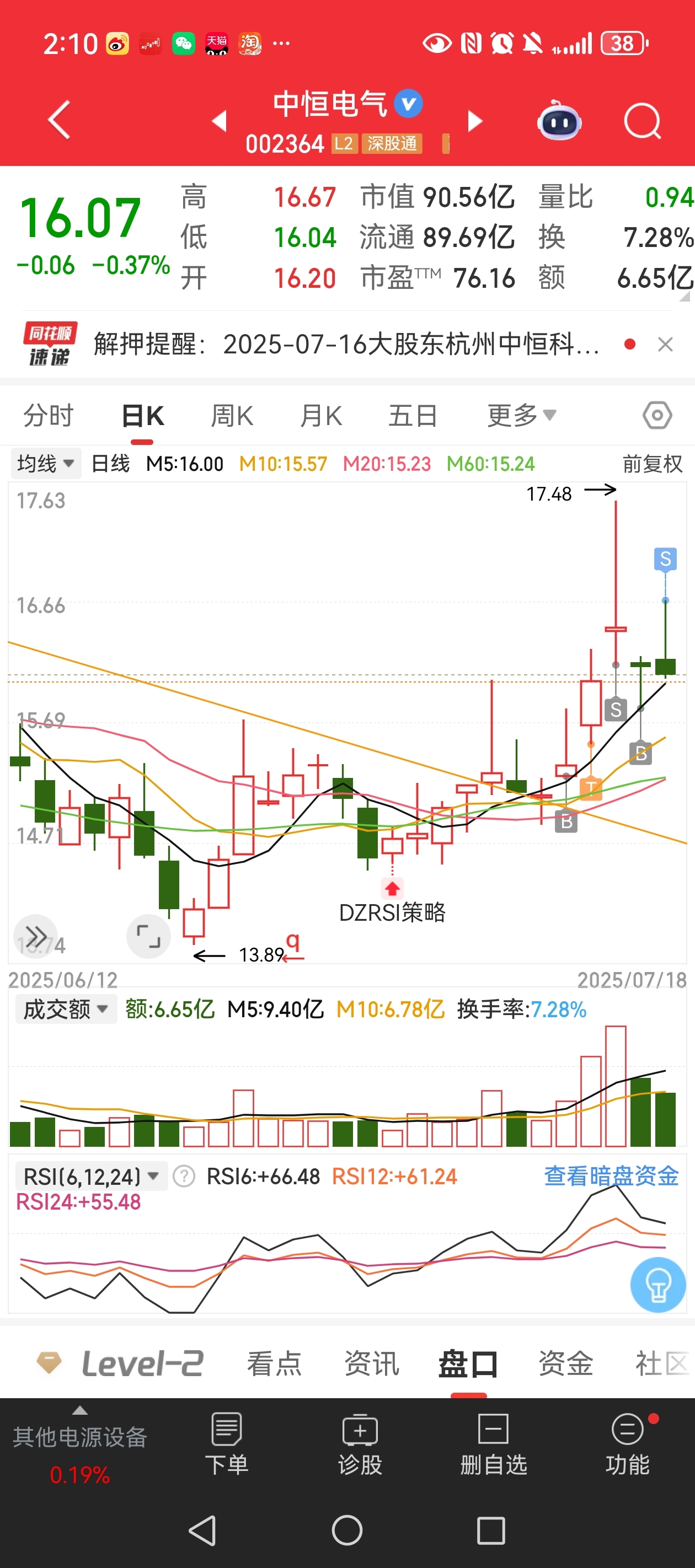Open the 均线 indicator dropdown
The height and width of the screenshot is (1568, 695).
[46, 464]
